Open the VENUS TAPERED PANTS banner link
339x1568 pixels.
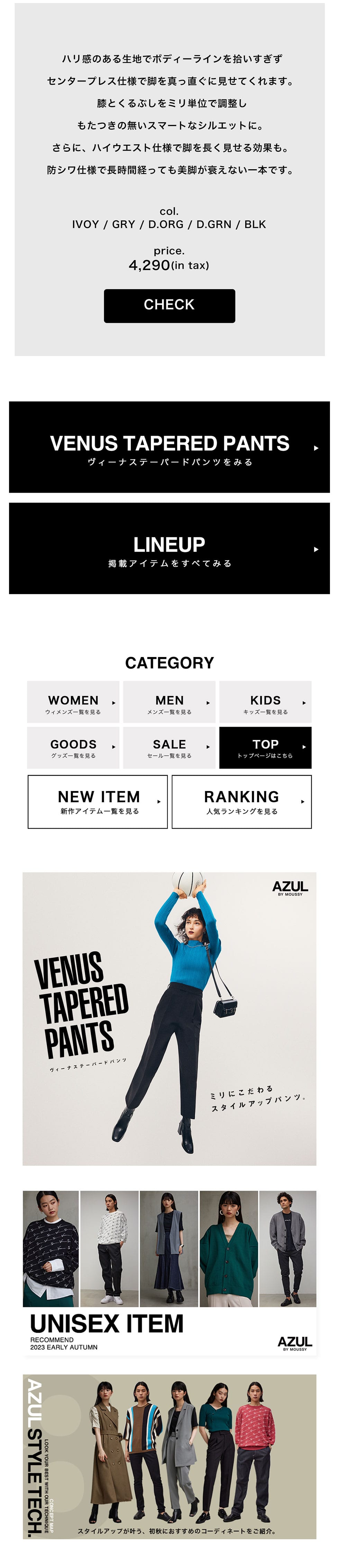(169, 447)
